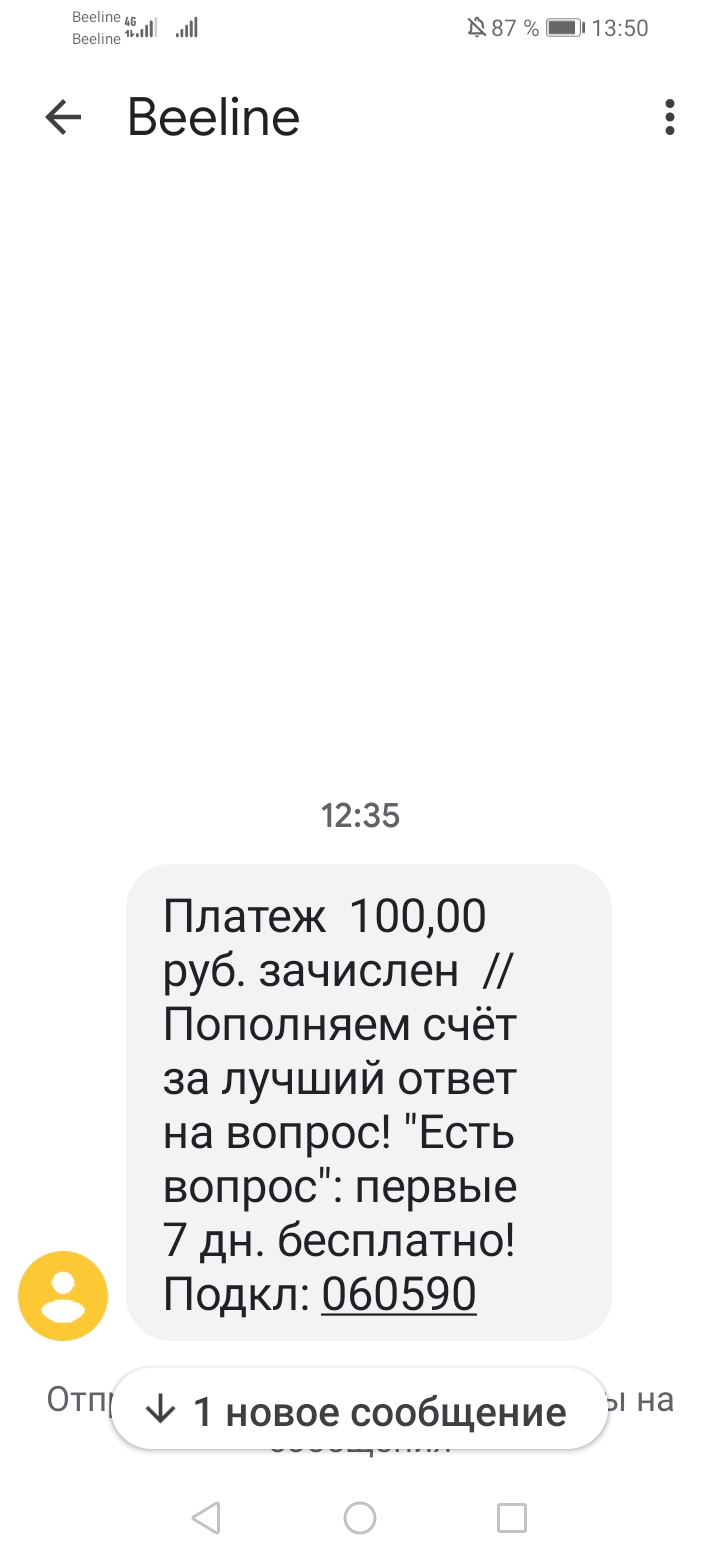Image resolution: width=720 pixels, height=1560 pixels.
Task: Go back from the Beeline conversation
Action: tap(63, 118)
